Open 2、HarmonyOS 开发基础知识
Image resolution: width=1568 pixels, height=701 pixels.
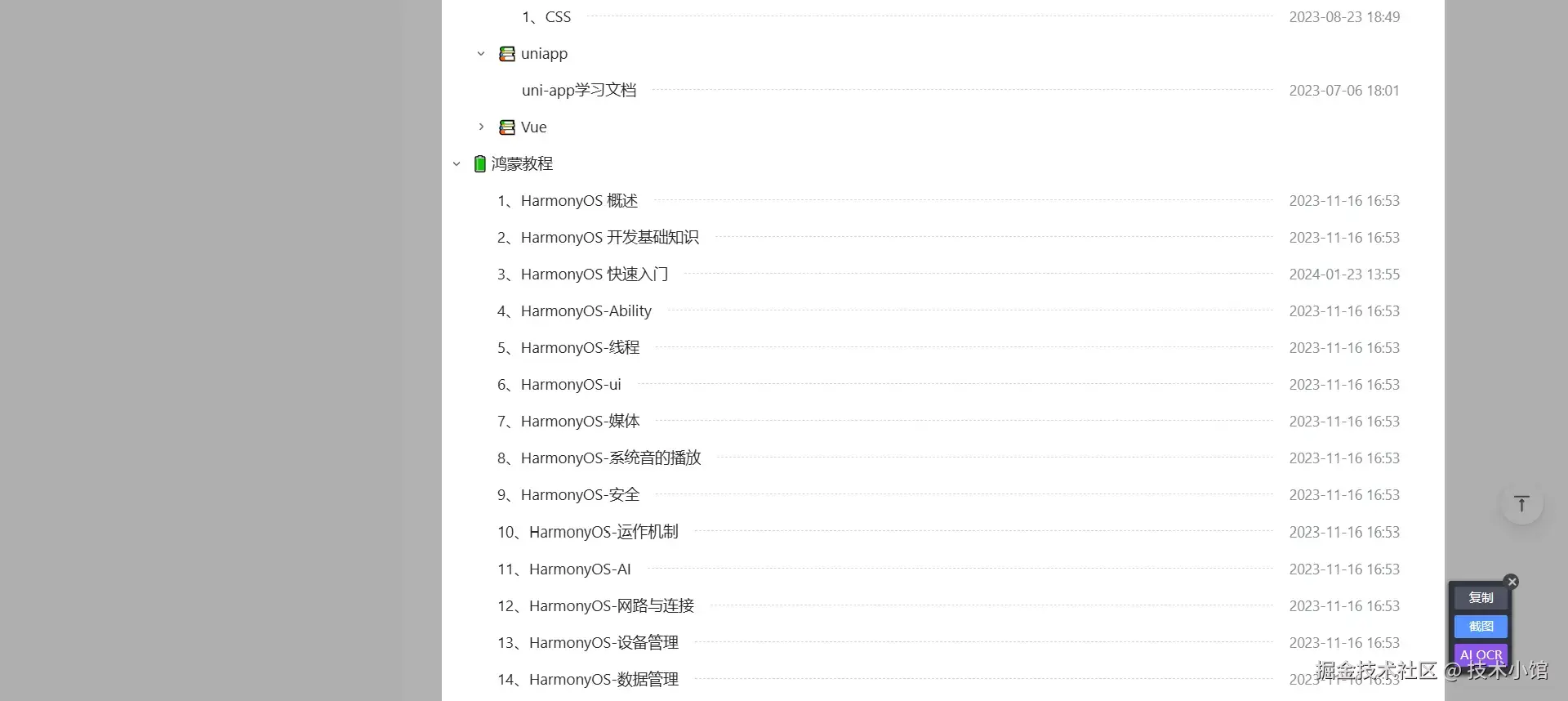pos(598,238)
